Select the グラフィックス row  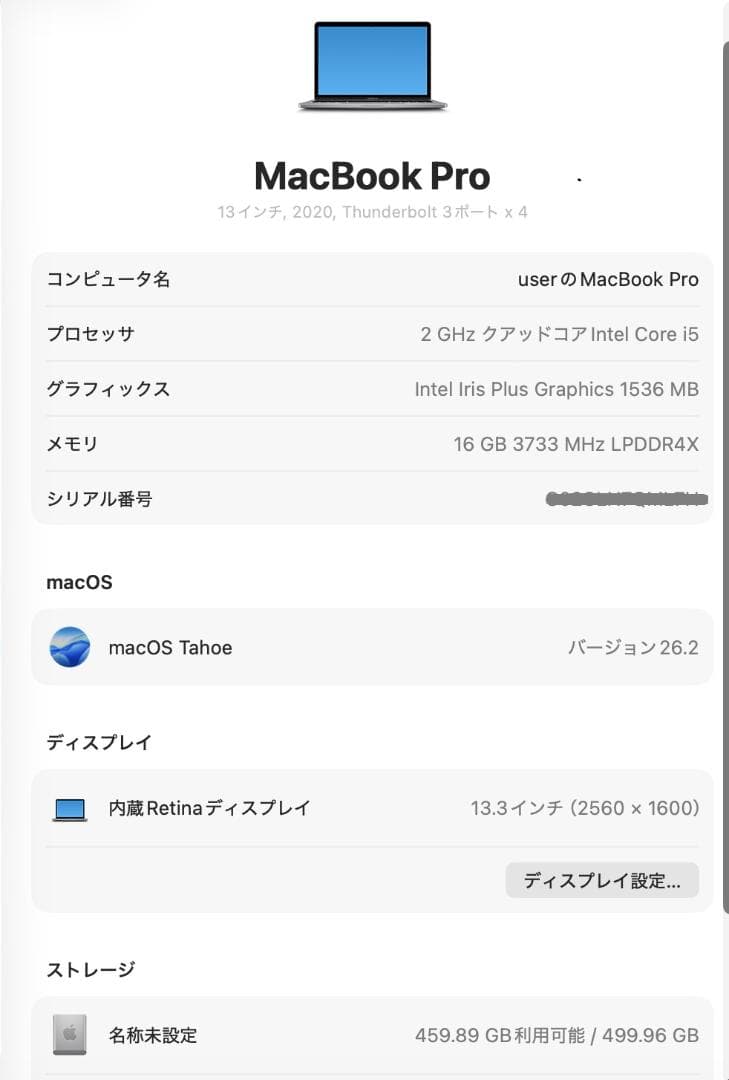click(x=373, y=389)
